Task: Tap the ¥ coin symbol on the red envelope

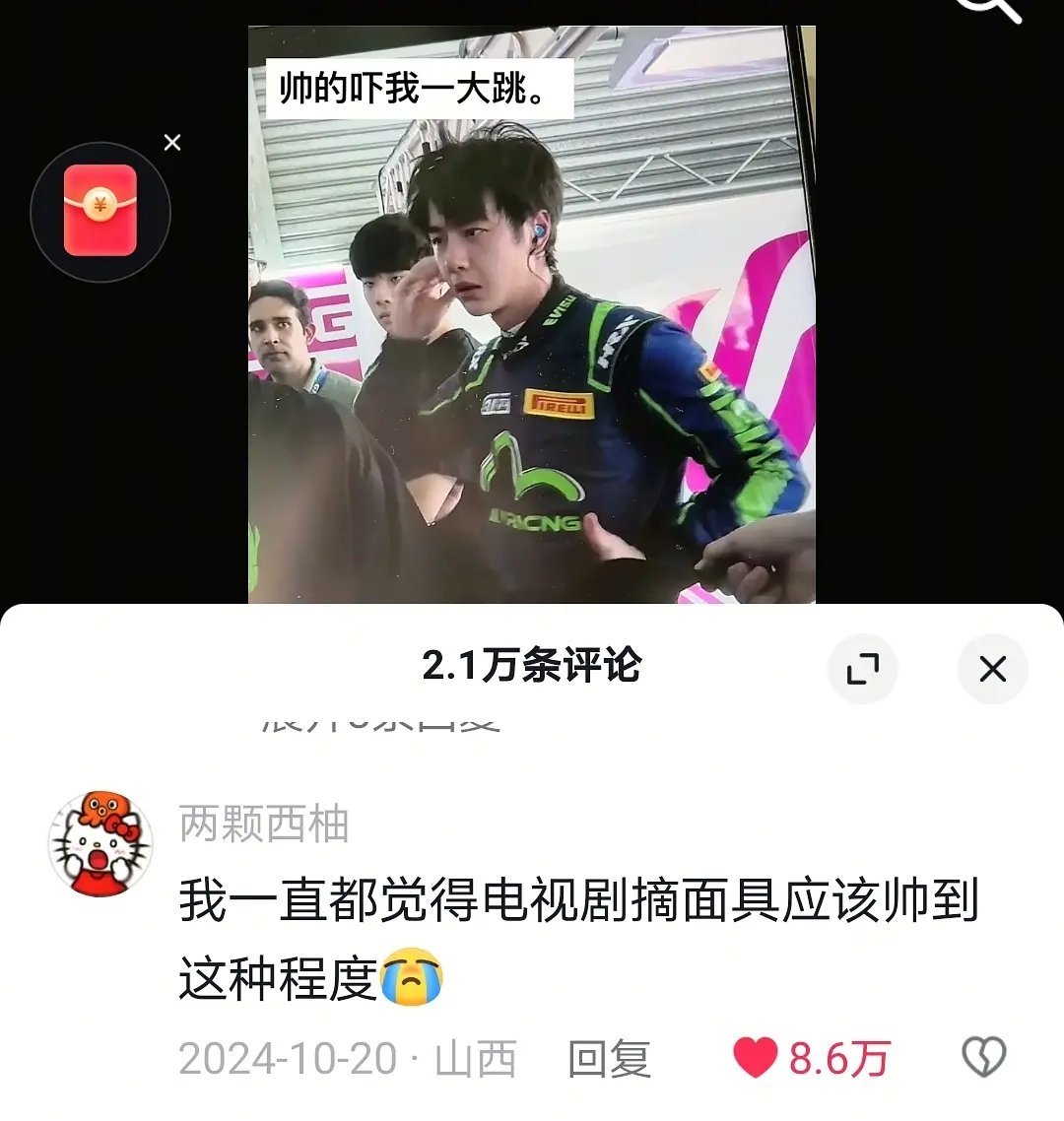Action: pyautogui.click(x=100, y=206)
